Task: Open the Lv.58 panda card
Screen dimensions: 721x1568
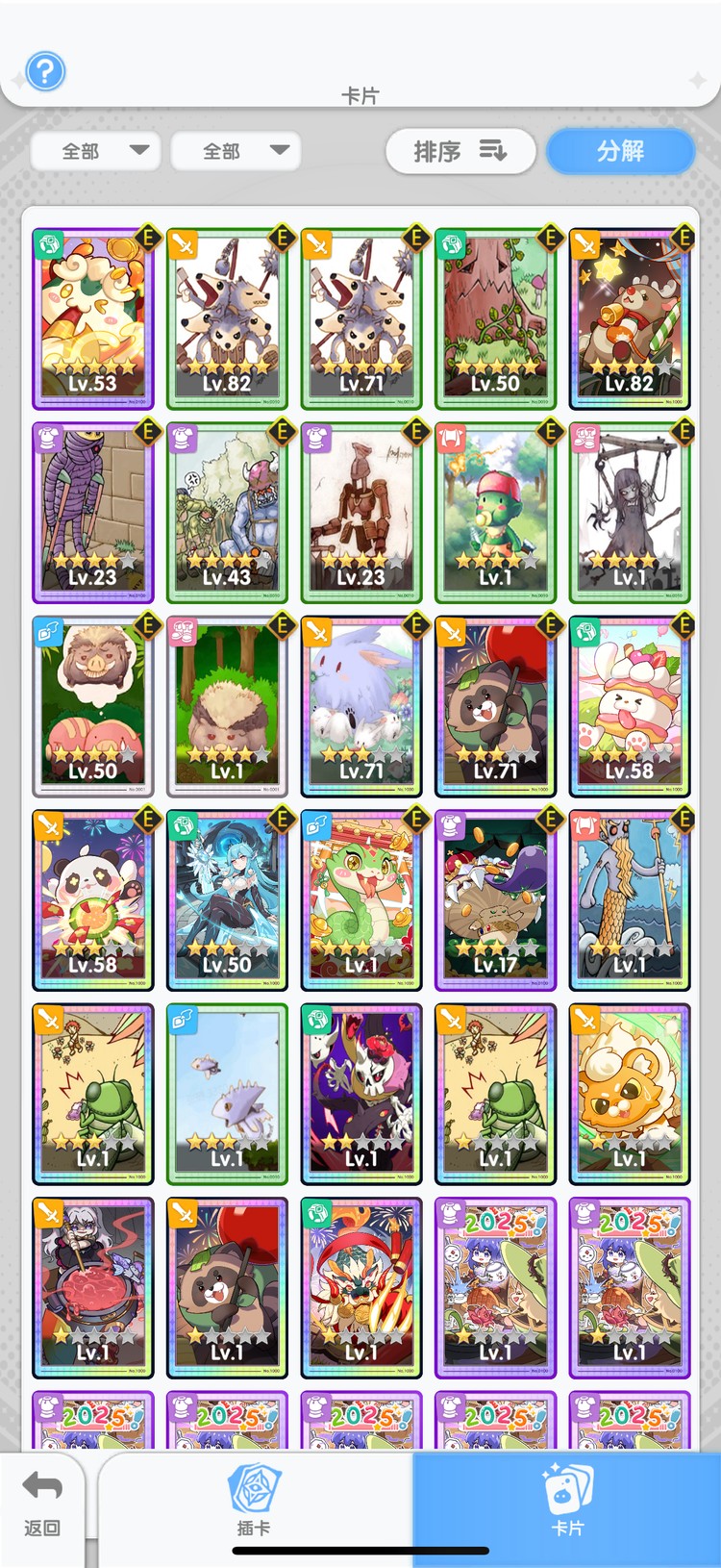Action: pyautogui.click(x=92, y=899)
